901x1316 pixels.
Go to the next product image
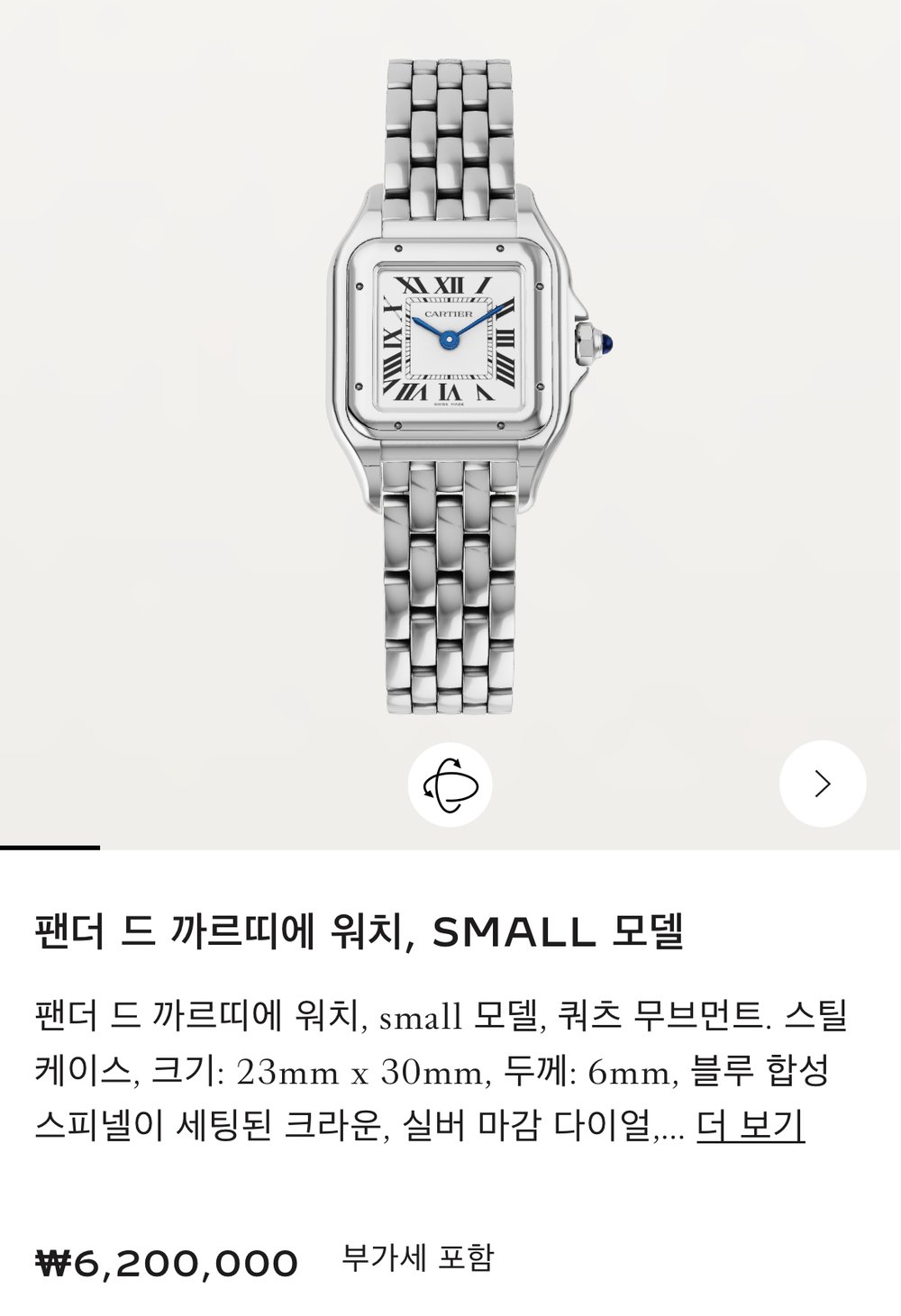coord(822,784)
